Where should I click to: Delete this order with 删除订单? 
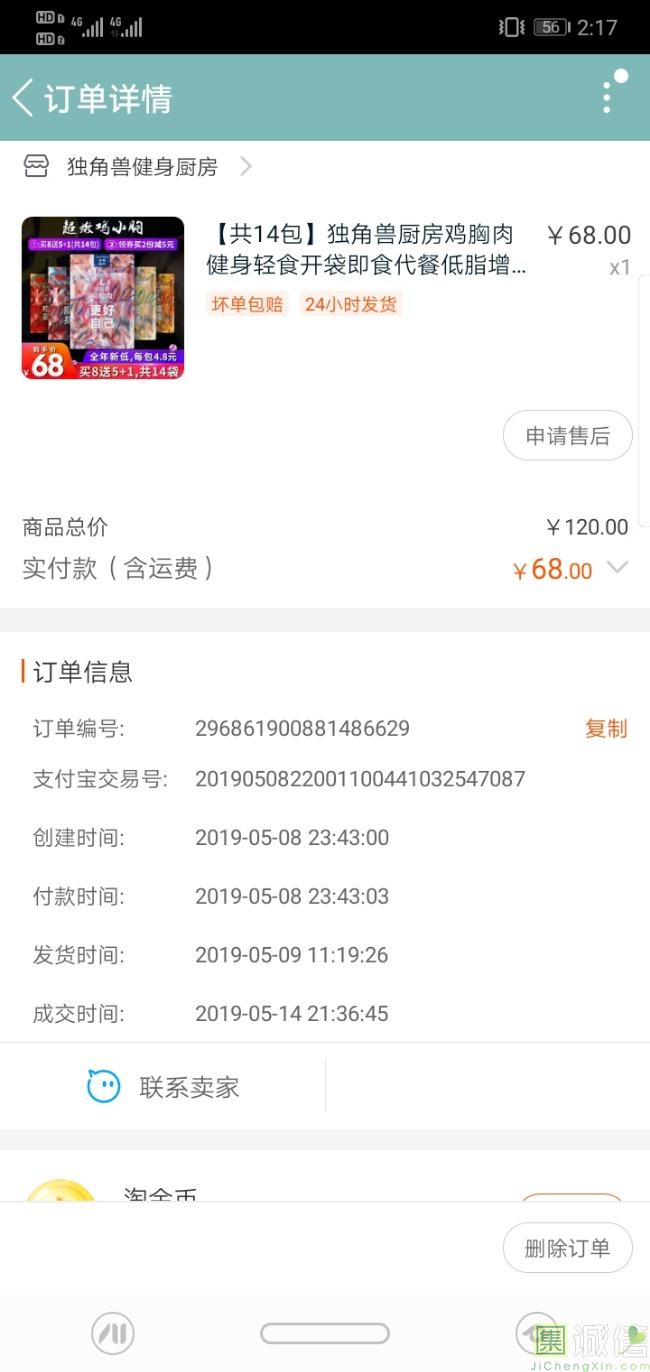tap(567, 1247)
